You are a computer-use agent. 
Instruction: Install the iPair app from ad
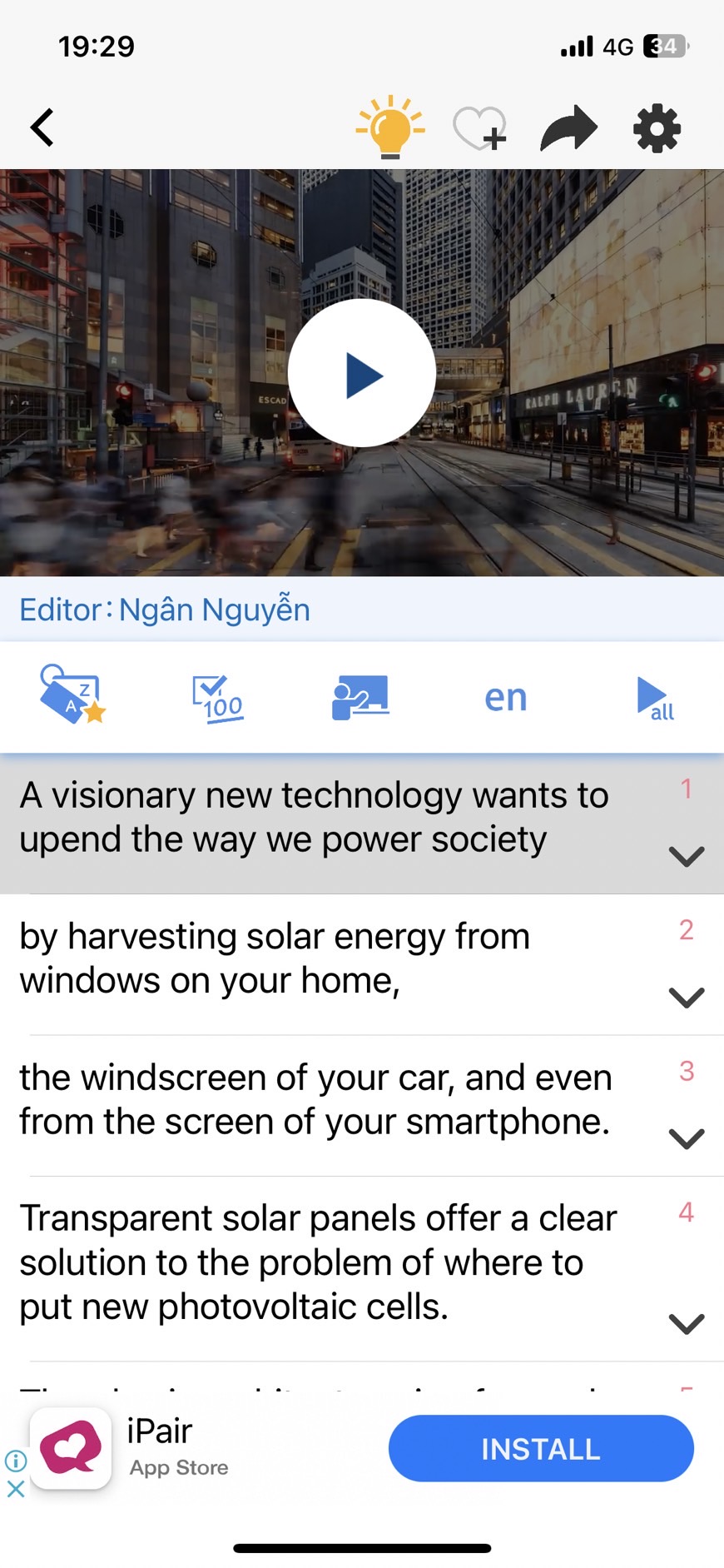[541, 1449]
